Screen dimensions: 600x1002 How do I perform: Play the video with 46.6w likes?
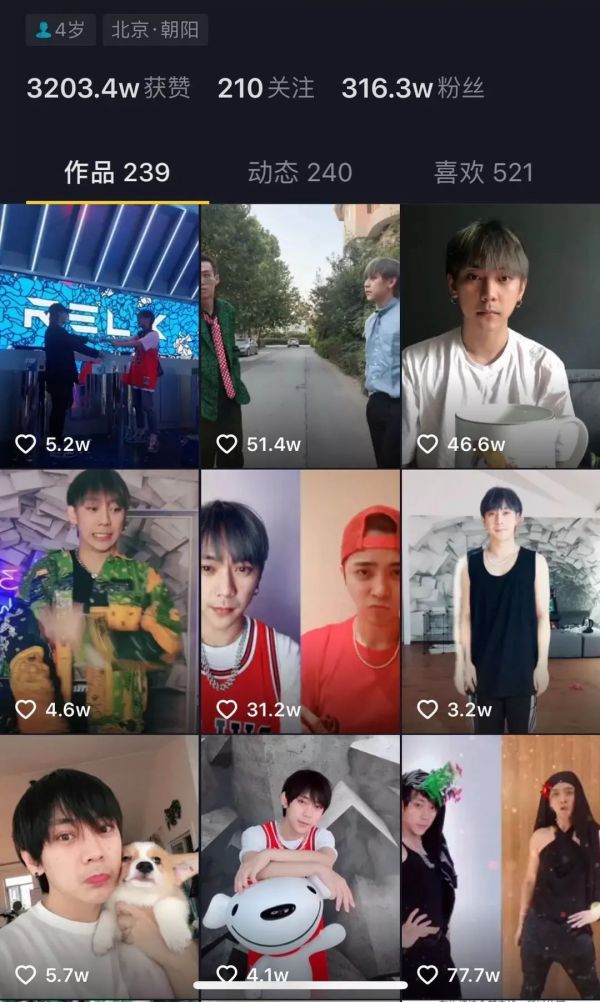pos(500,335)
